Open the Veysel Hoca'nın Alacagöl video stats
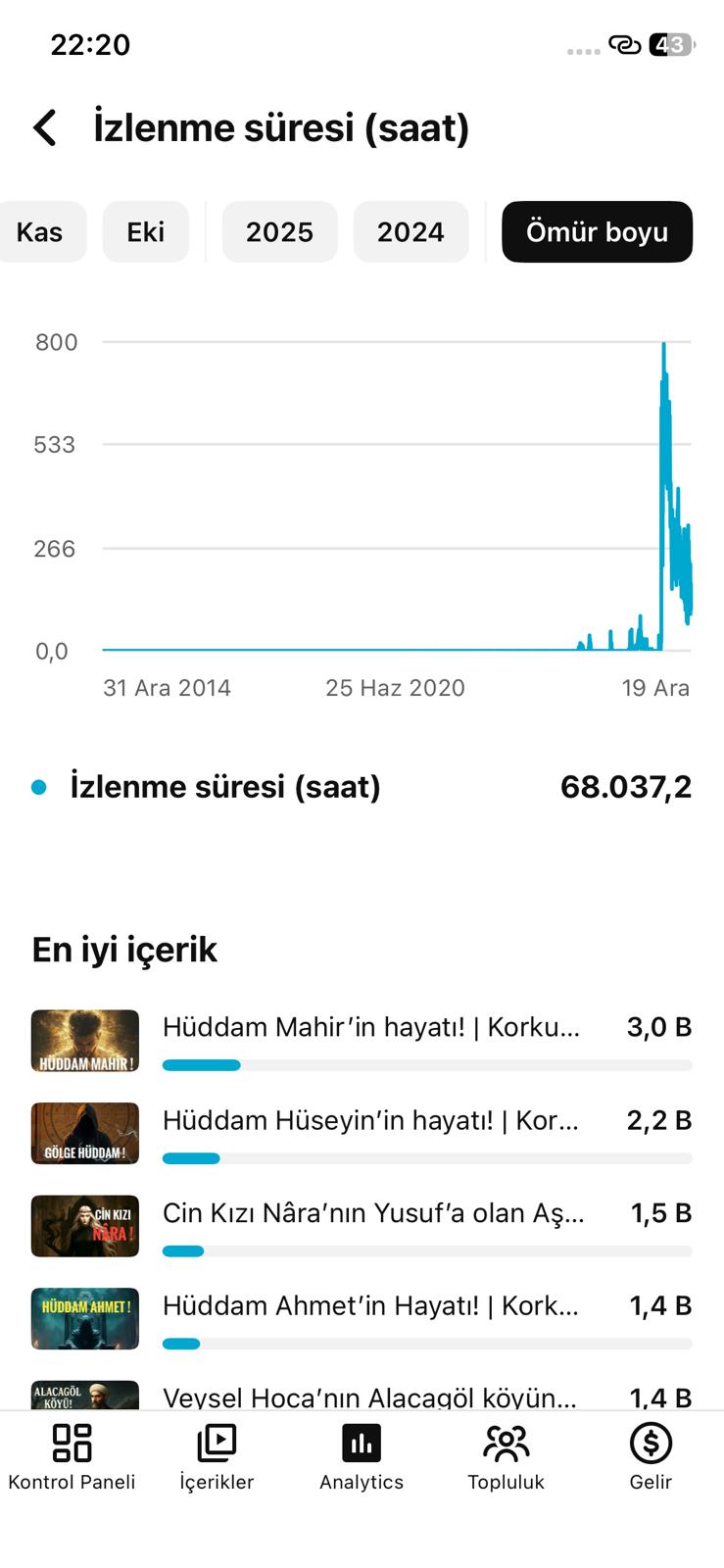724x1568 pixels. [x=362, y=1396]
